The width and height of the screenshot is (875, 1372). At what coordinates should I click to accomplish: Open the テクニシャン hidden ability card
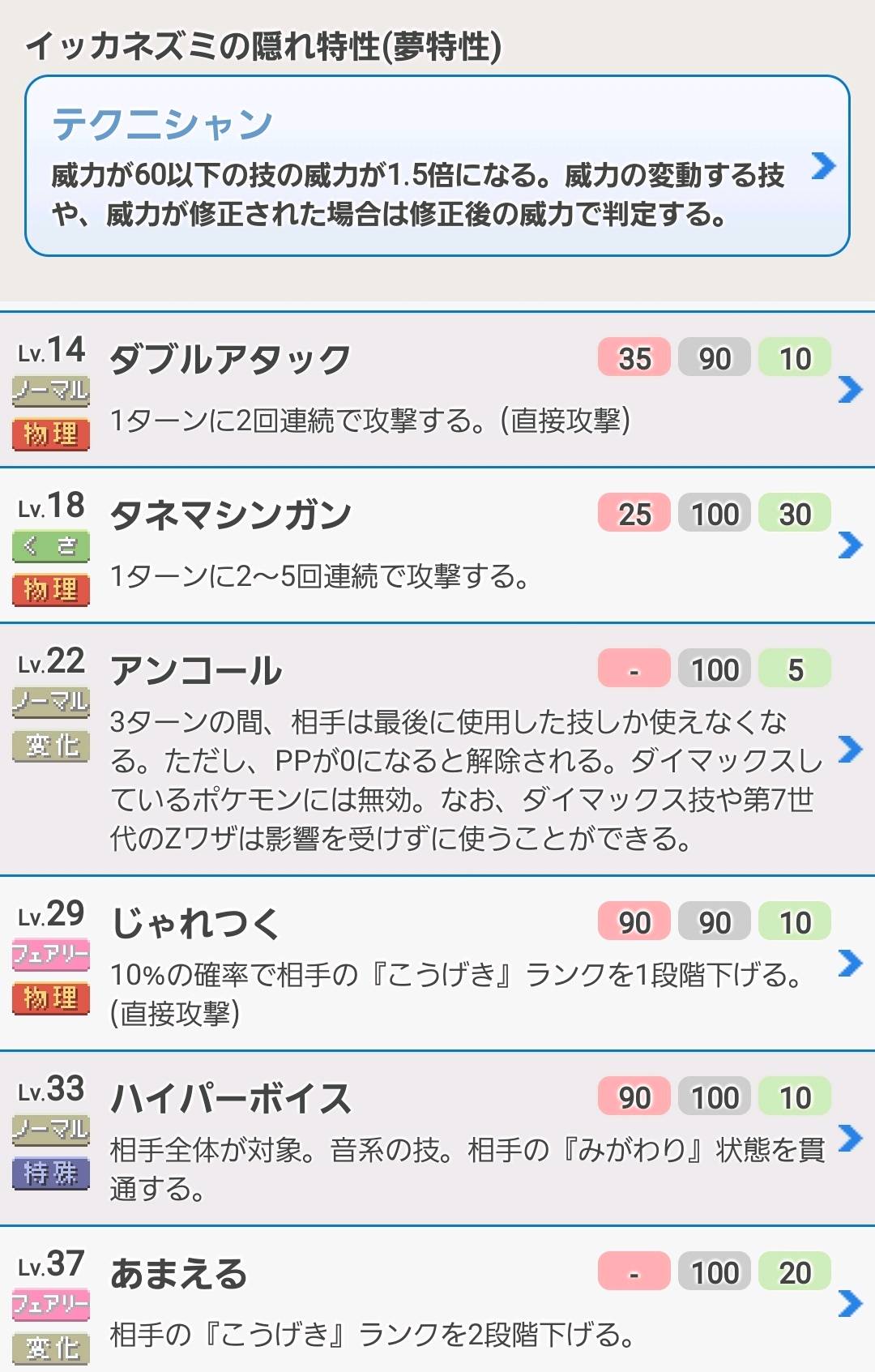pos(437,166)
